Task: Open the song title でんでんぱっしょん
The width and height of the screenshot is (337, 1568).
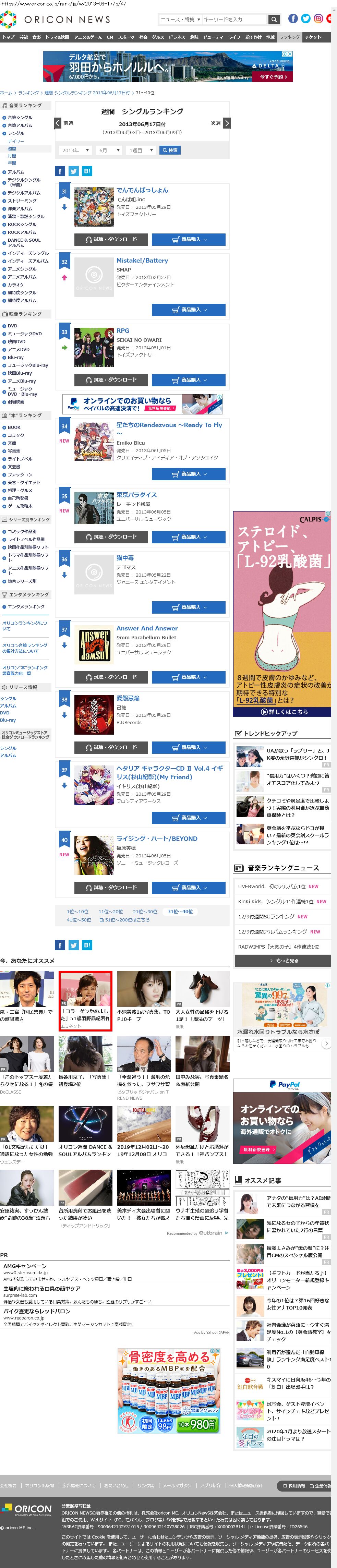Action: point(142,190)
